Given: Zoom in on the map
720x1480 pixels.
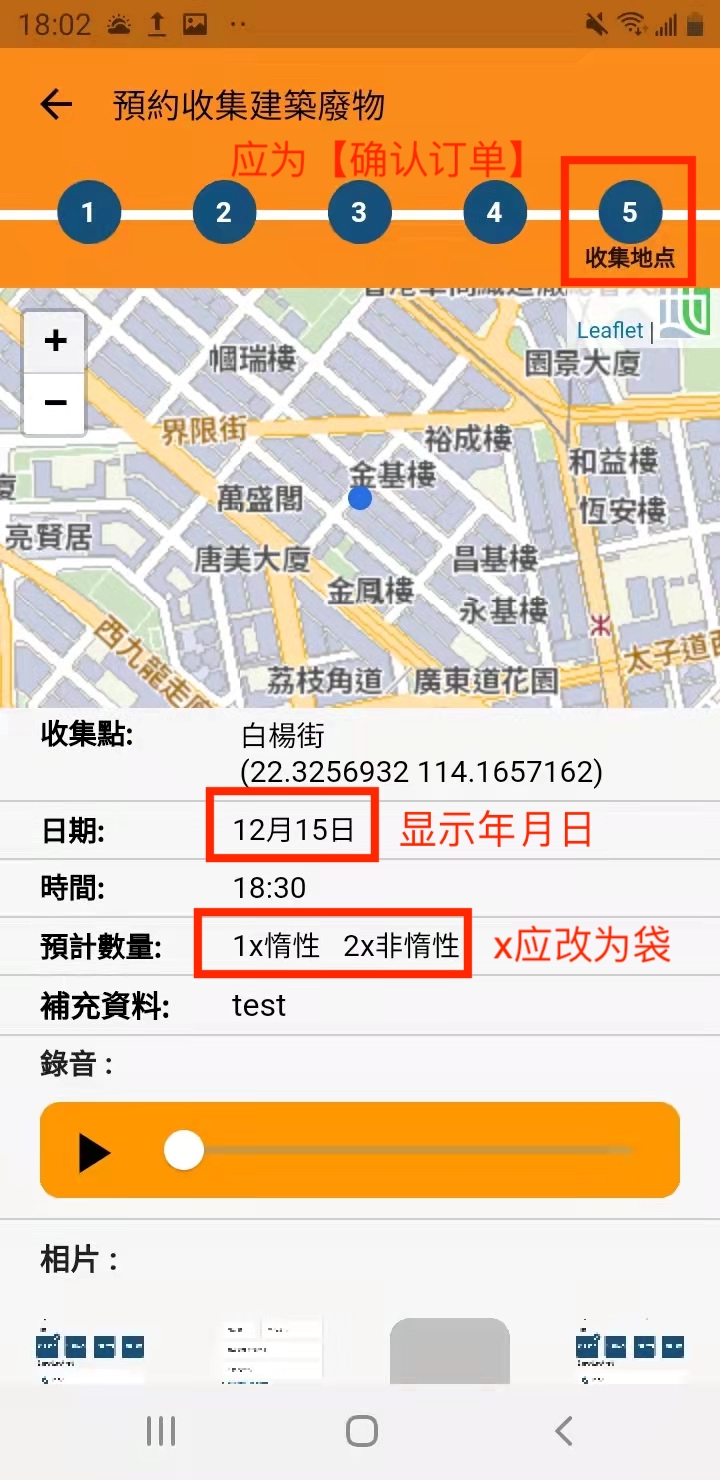Looking at the screenshot, I should pos(55,341).
